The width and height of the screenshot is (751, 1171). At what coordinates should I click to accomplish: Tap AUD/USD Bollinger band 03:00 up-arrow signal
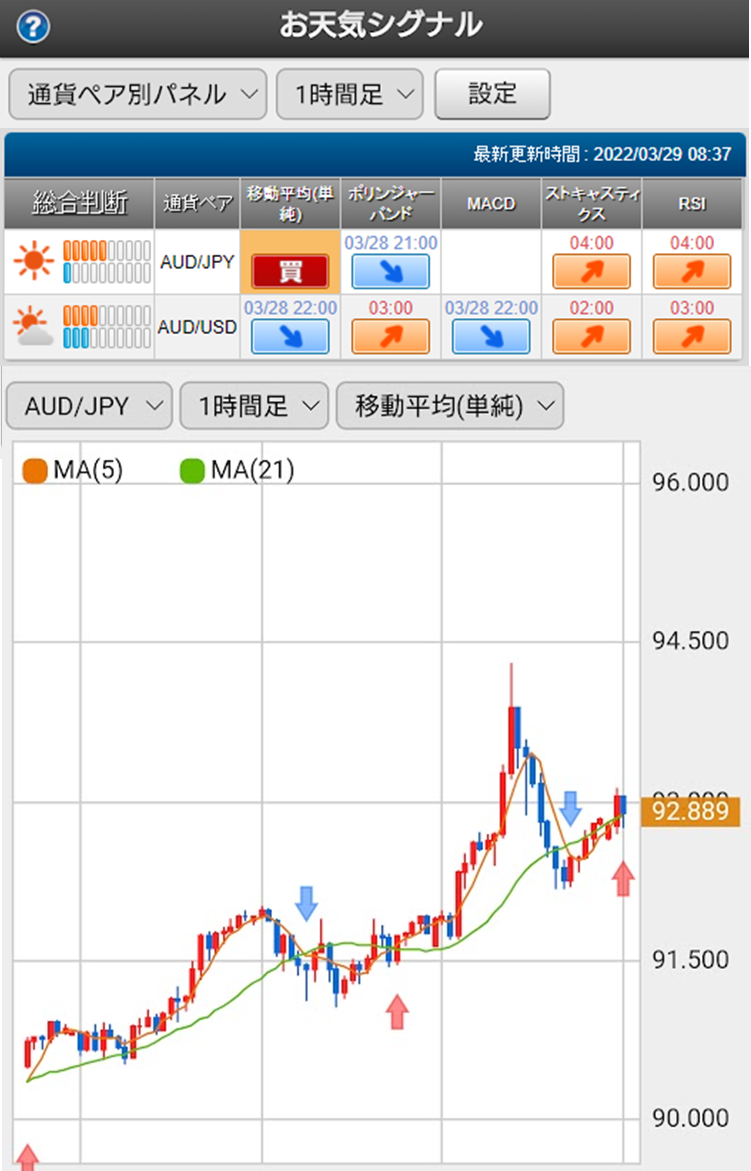point(391,337)
